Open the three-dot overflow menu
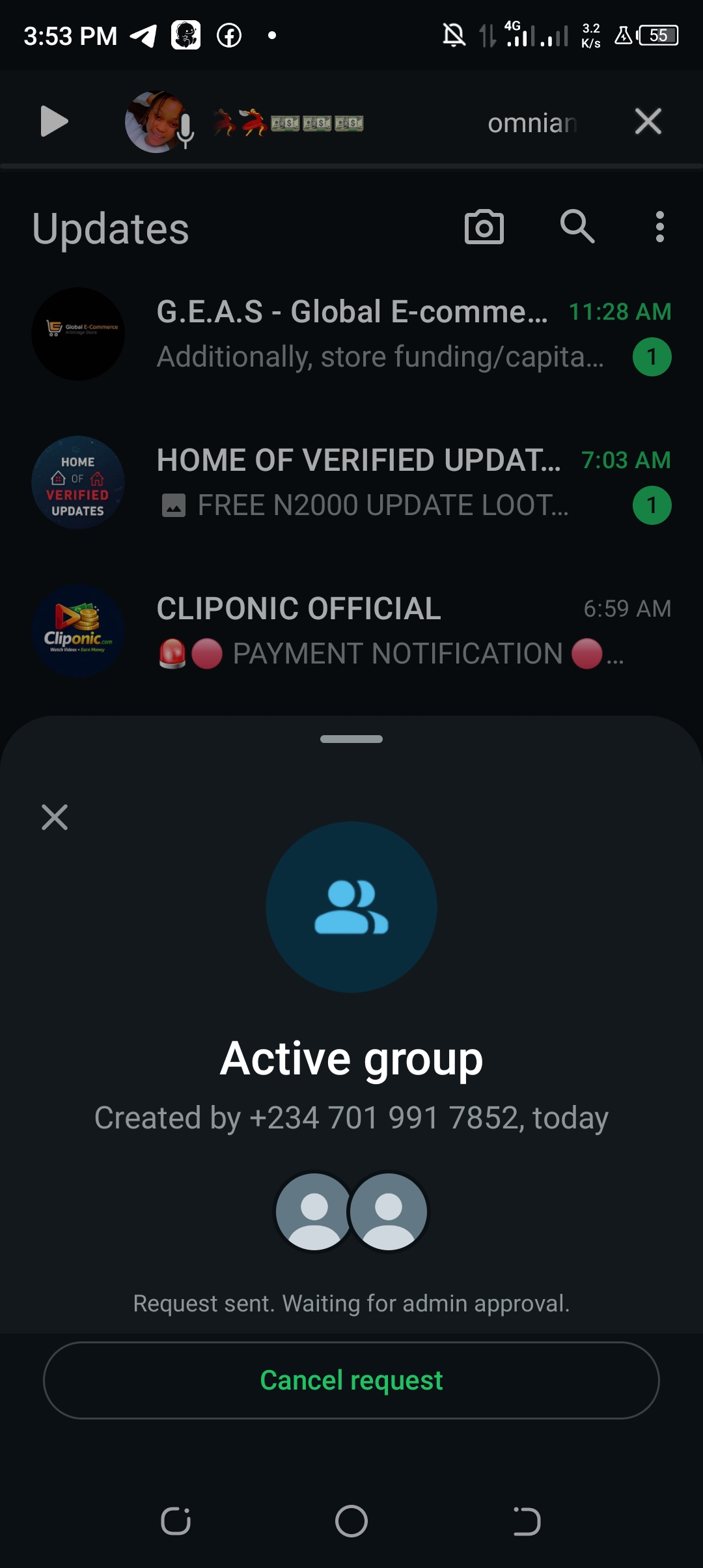Screen dimensions: 703x1568 click(x=660, y=227)
